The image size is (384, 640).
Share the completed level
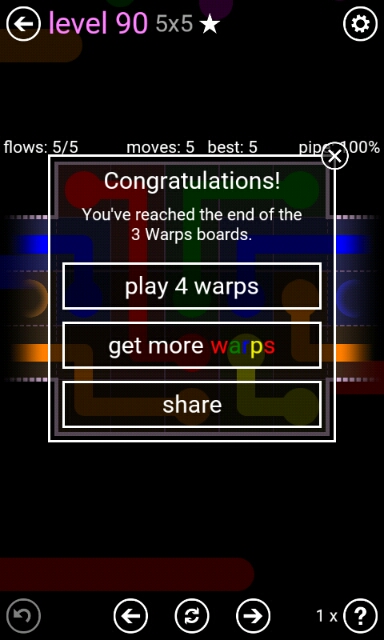tap(192, 404)
